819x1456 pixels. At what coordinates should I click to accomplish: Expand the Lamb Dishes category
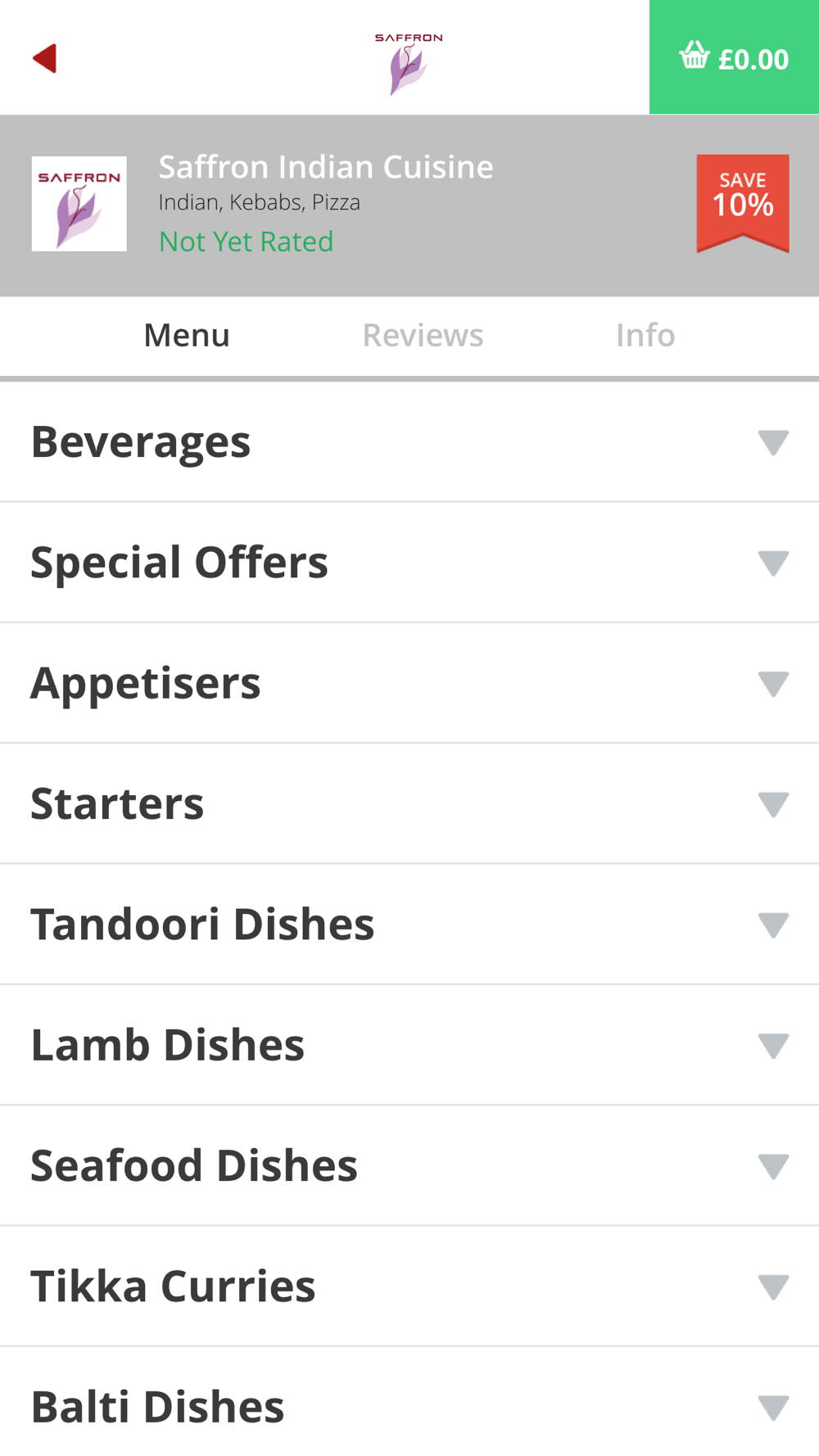[409, 1045]
